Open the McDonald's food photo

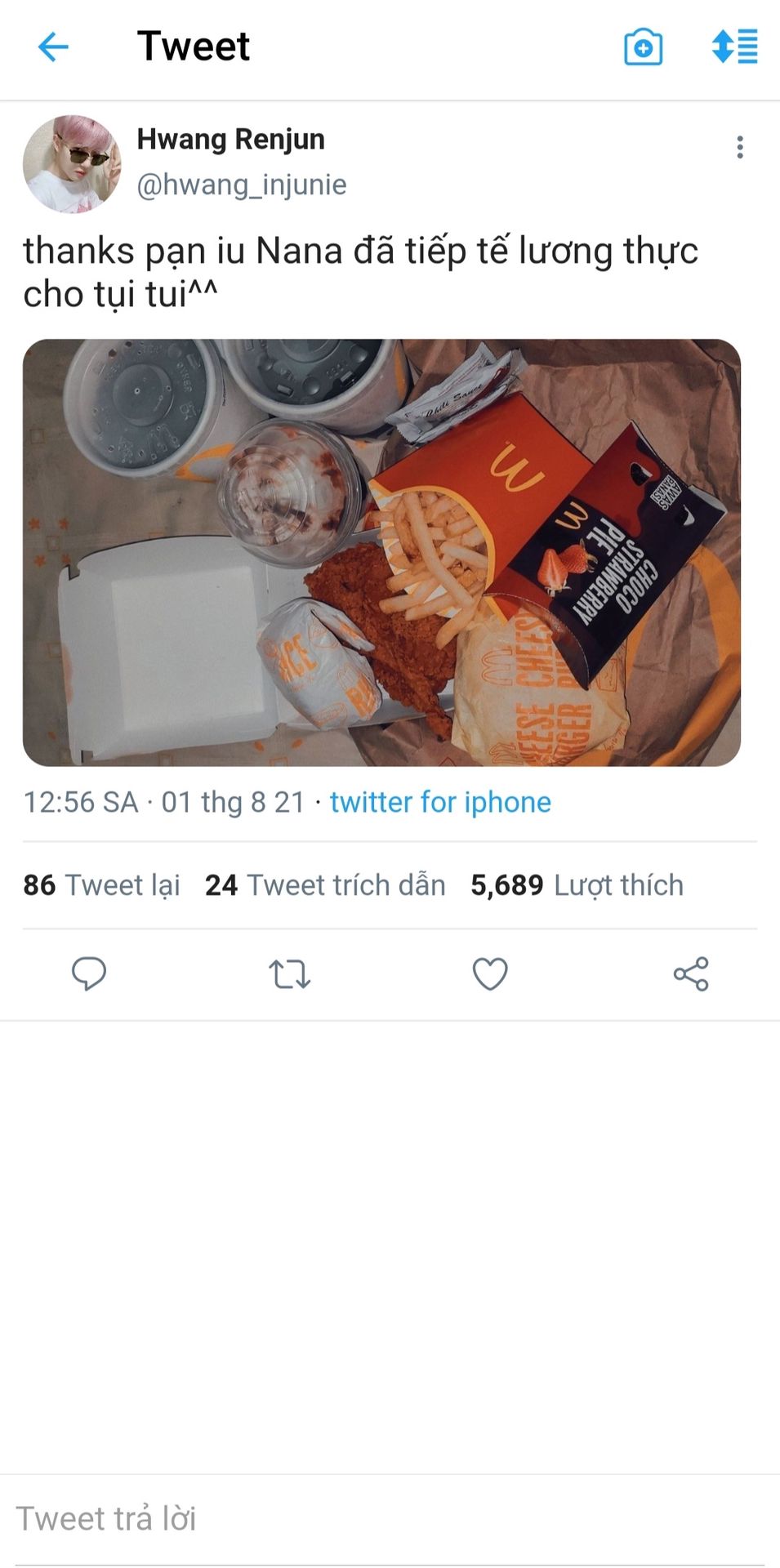pos(381,552)
